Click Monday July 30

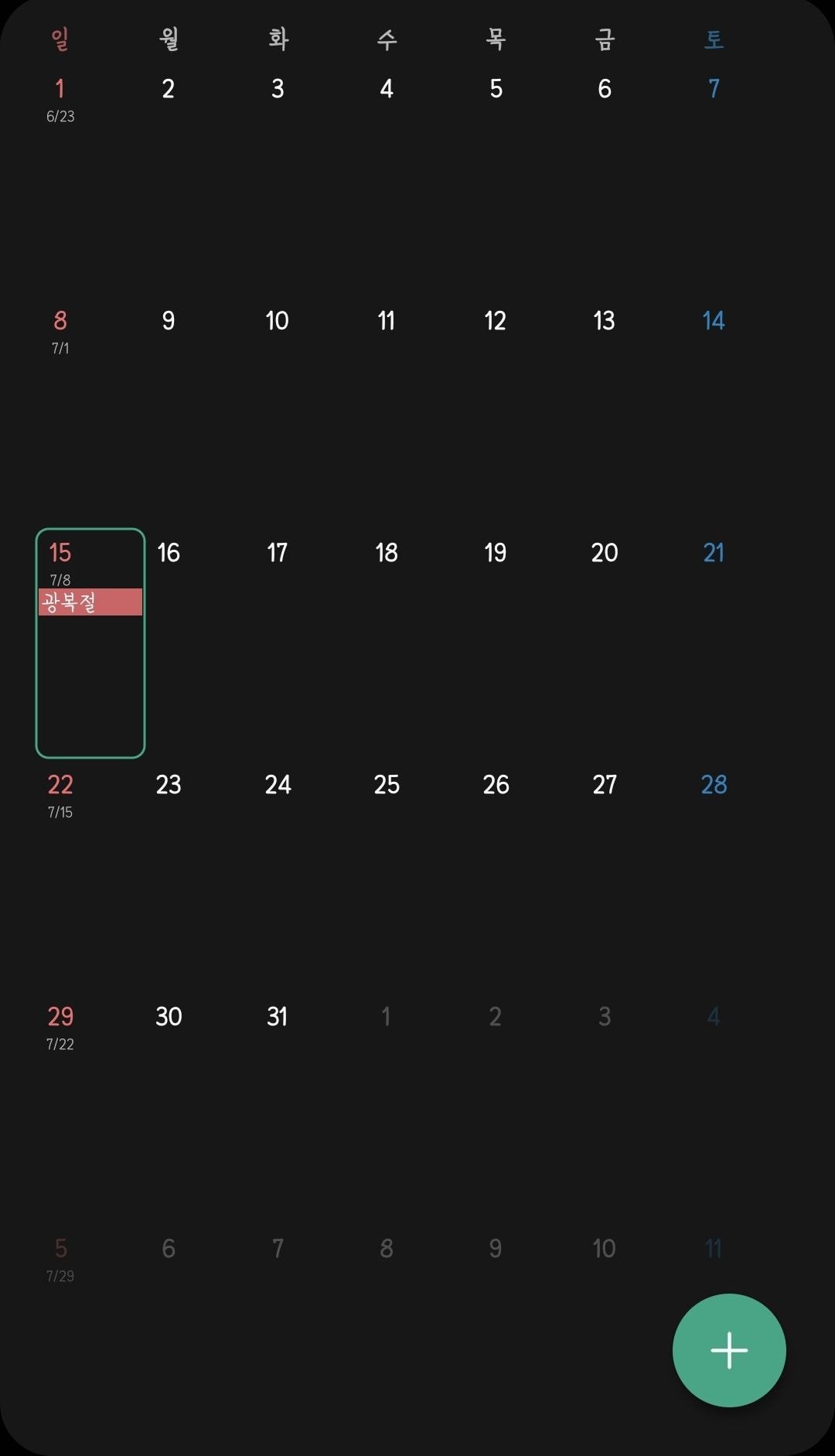[168, 1017]
